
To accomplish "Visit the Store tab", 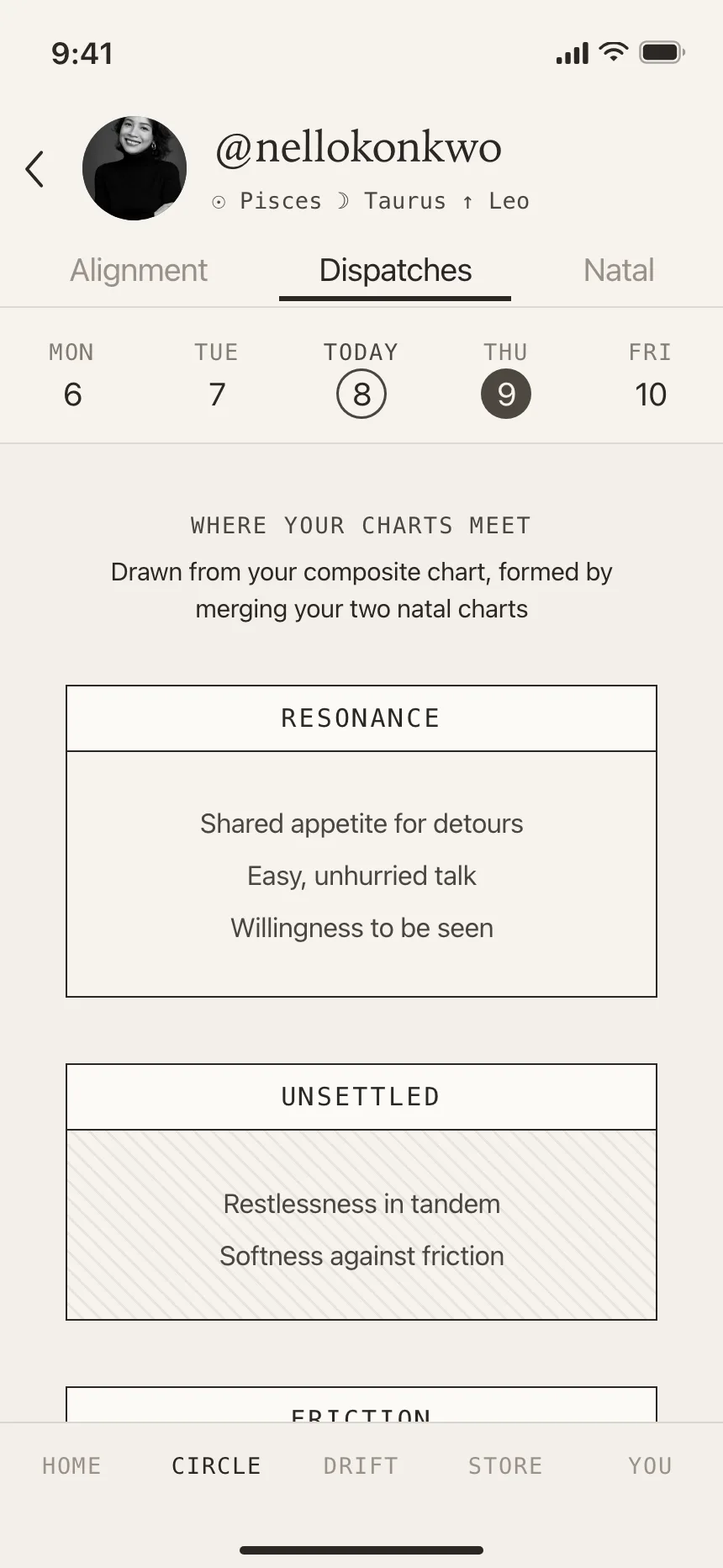I will pyautogui.click(x=506, y=1465).
